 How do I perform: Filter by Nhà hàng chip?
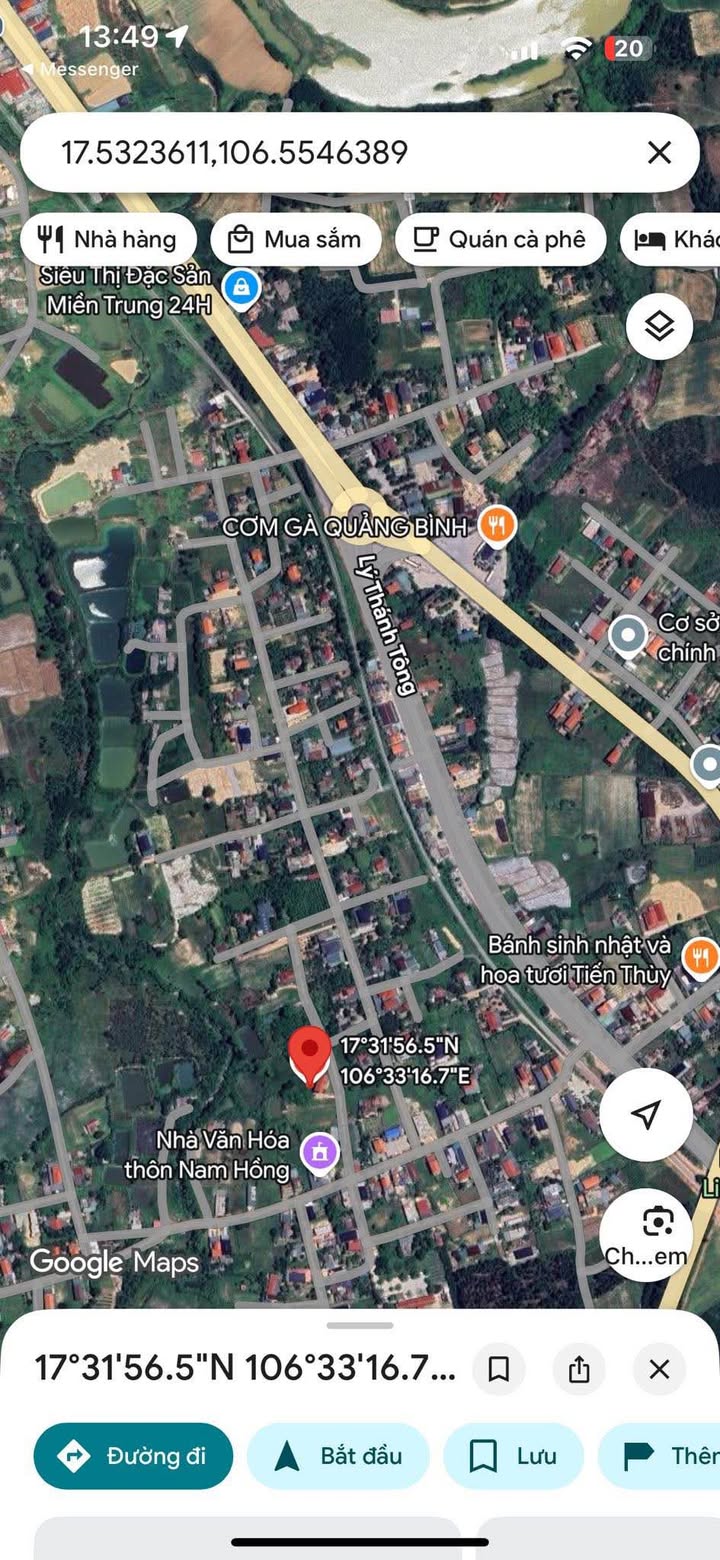pyautogui.click(x=108, y=240)
